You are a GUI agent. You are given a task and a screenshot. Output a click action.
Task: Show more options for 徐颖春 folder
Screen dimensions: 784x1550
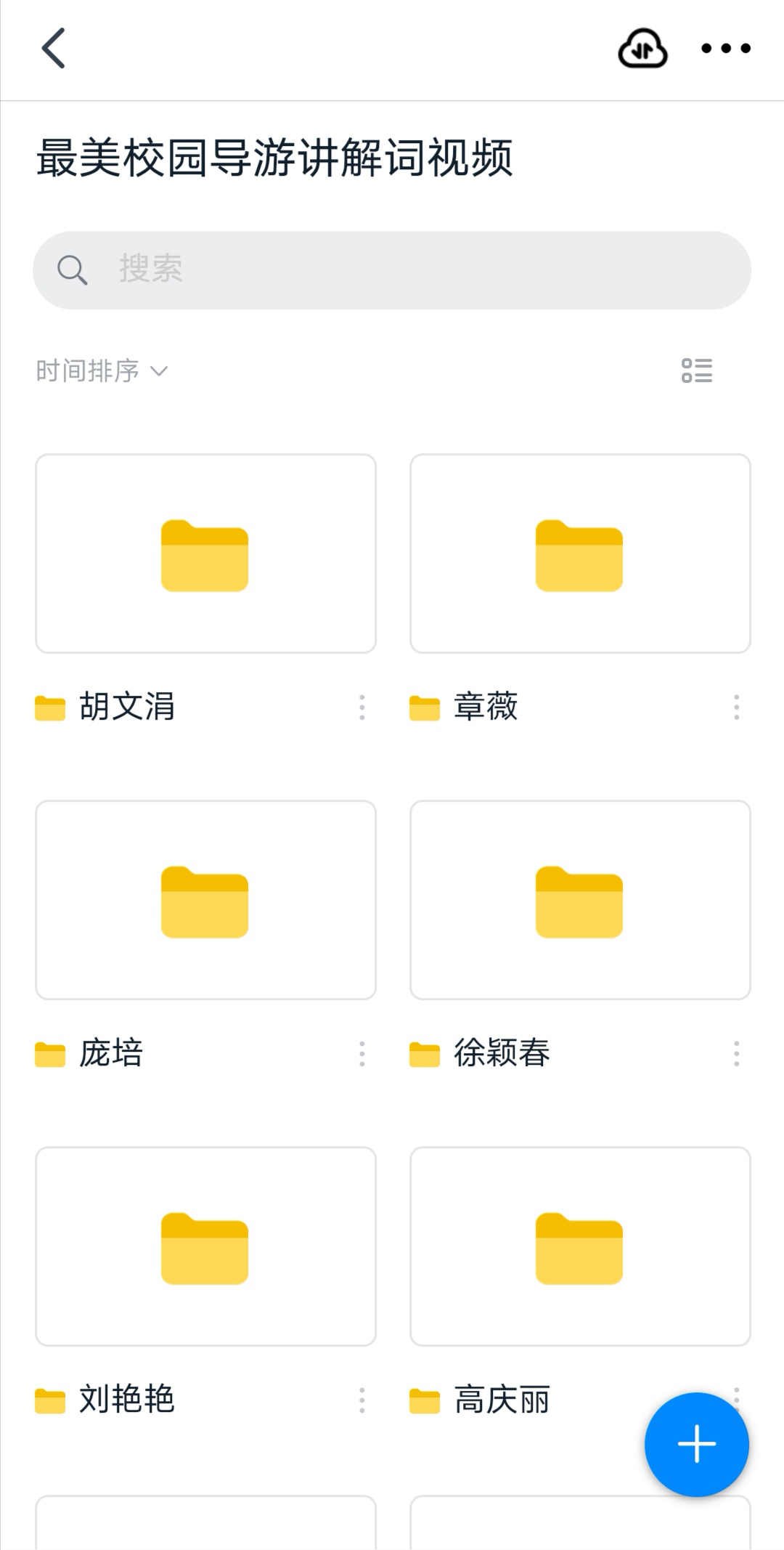(737, 1053)
